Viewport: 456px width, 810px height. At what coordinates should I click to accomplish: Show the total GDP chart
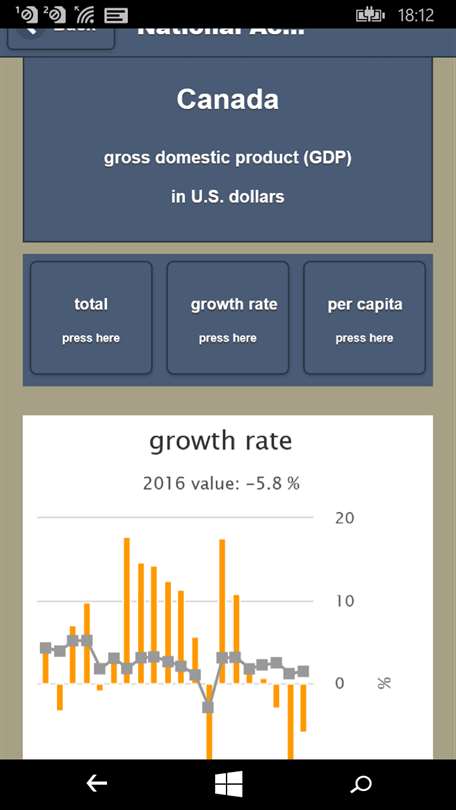pyautogui.click(x=91, y=317)
